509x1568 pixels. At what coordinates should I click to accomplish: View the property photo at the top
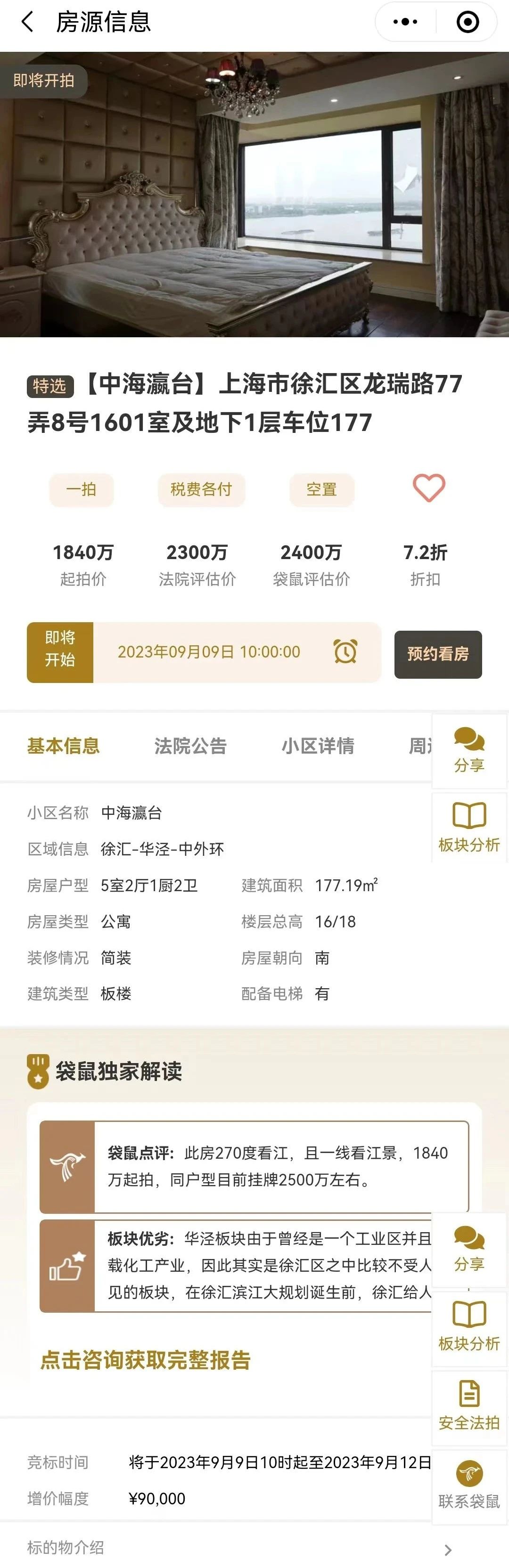coord(254,195)
